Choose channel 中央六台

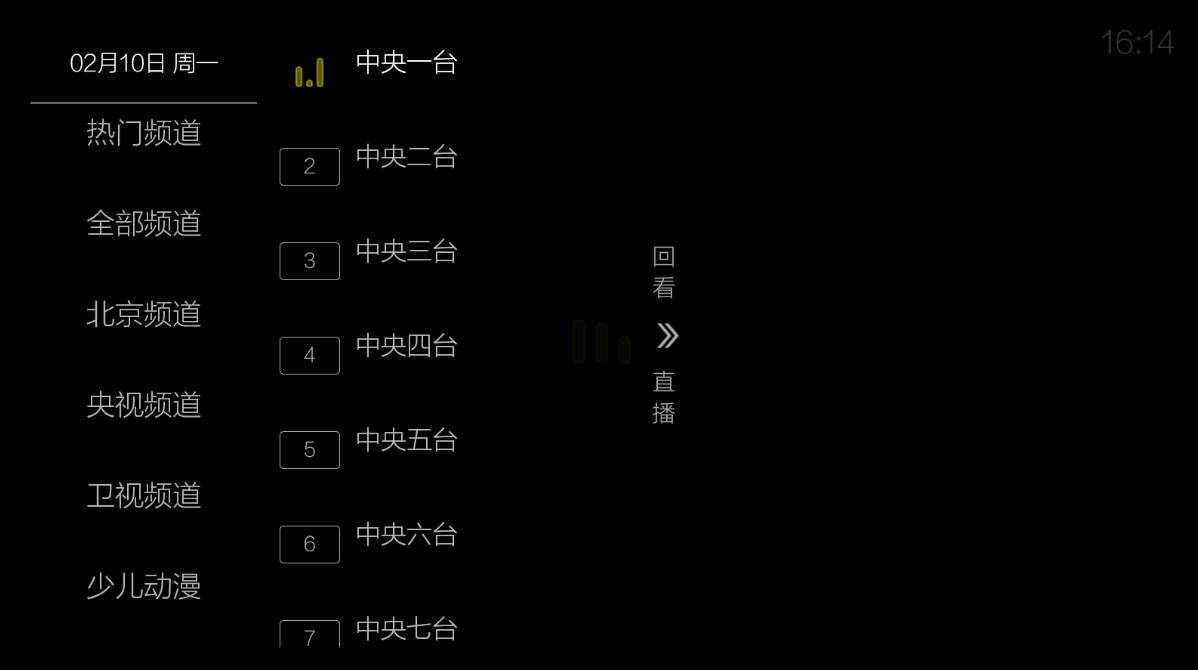click(x=406, y=535)
